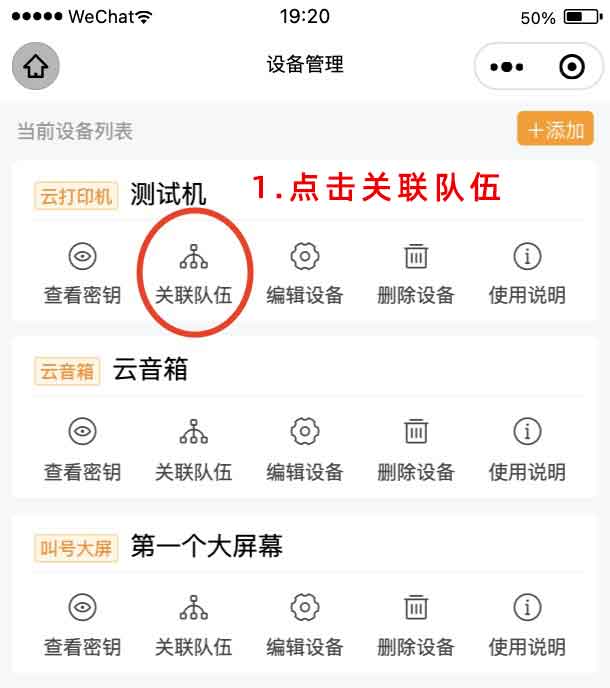Viewport: 610px width, 688px height.
Task: Open usage instructions for 第一个大屏幕
Action: click(527, 625)
